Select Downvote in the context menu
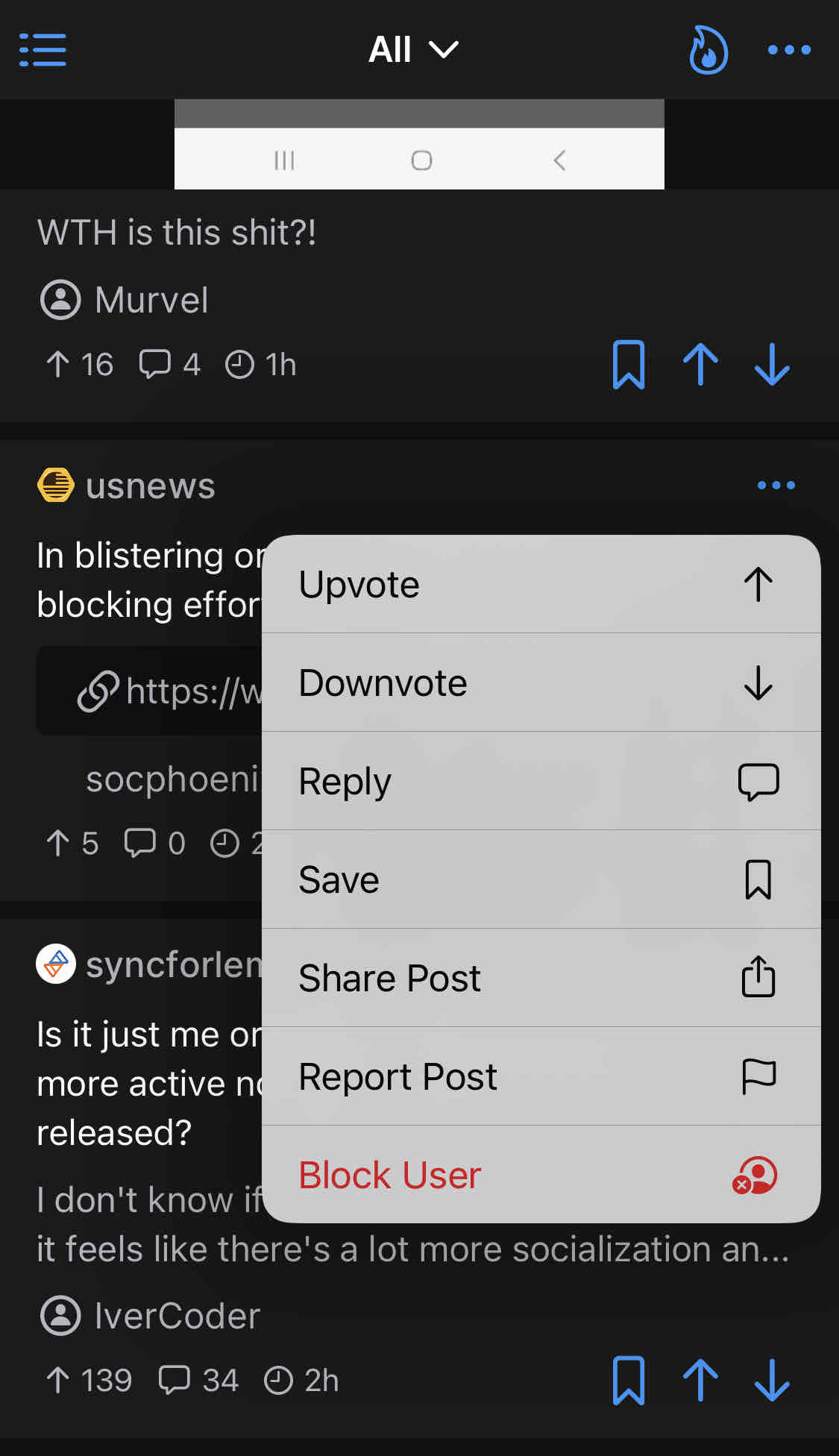The height and width of the screenshot is (1456, 839). click(x=541, y=682)
